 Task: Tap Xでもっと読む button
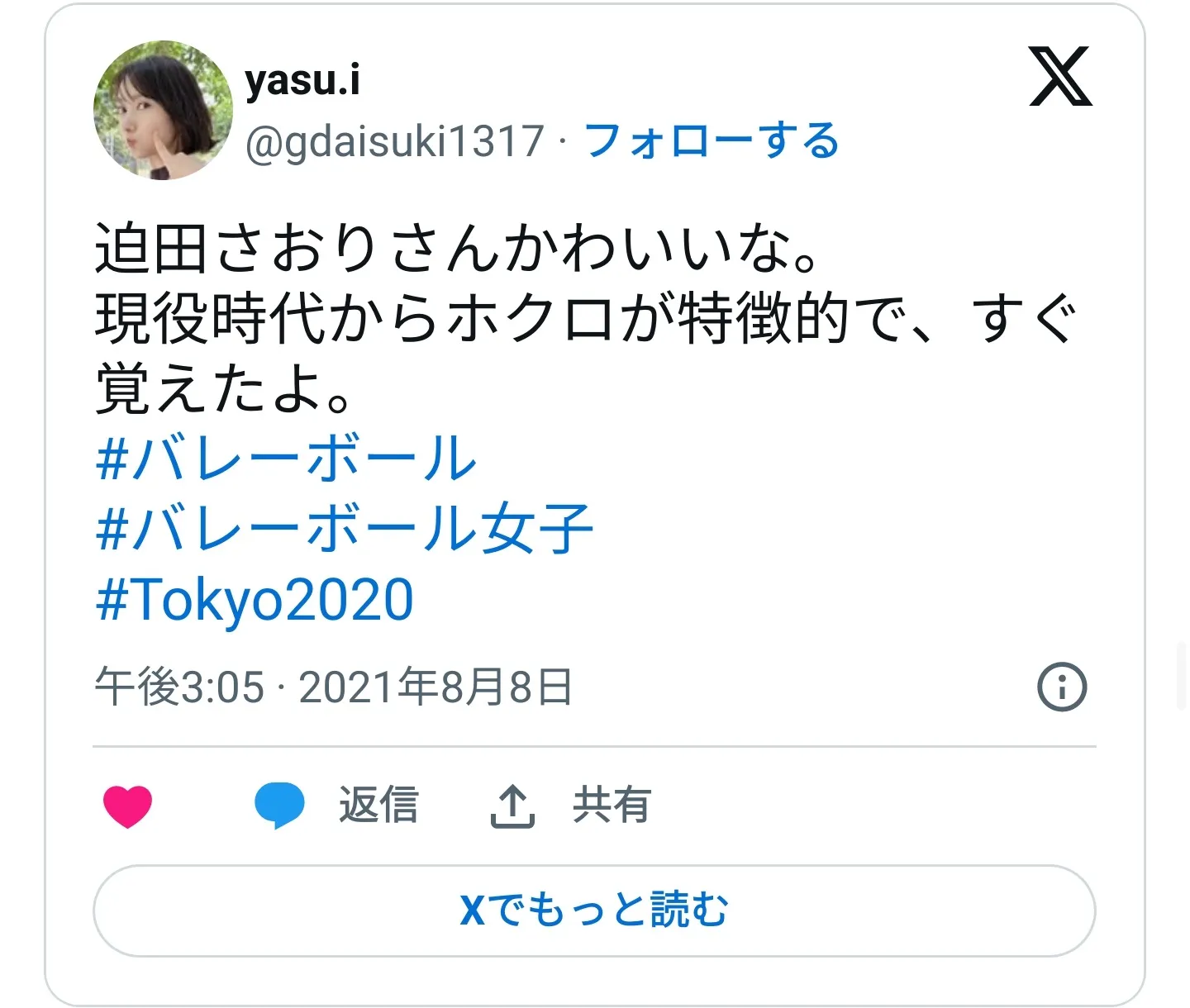point(594,911)
